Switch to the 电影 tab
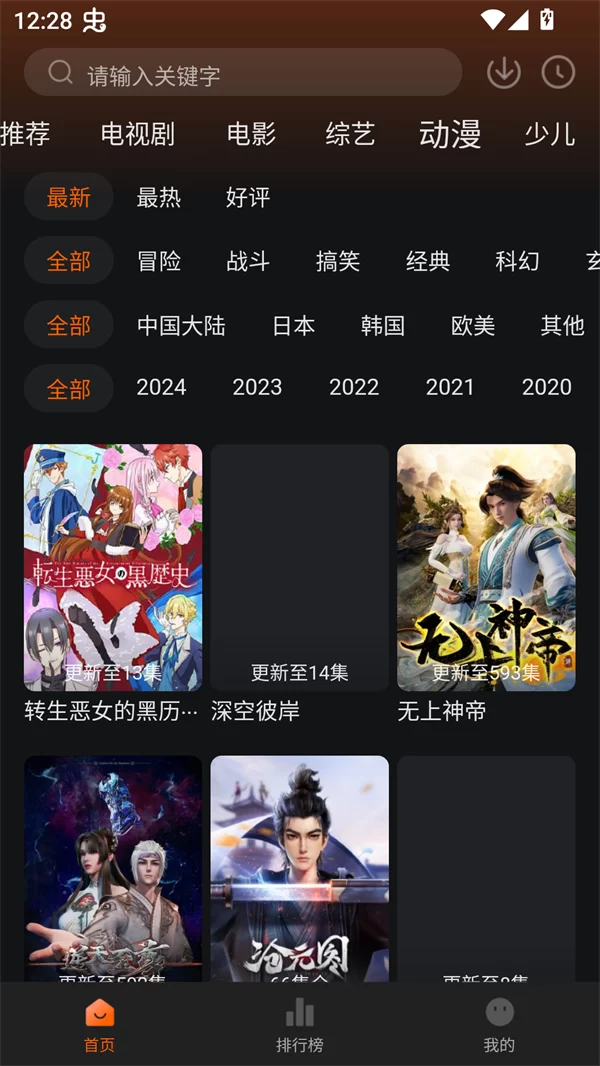 251,134
